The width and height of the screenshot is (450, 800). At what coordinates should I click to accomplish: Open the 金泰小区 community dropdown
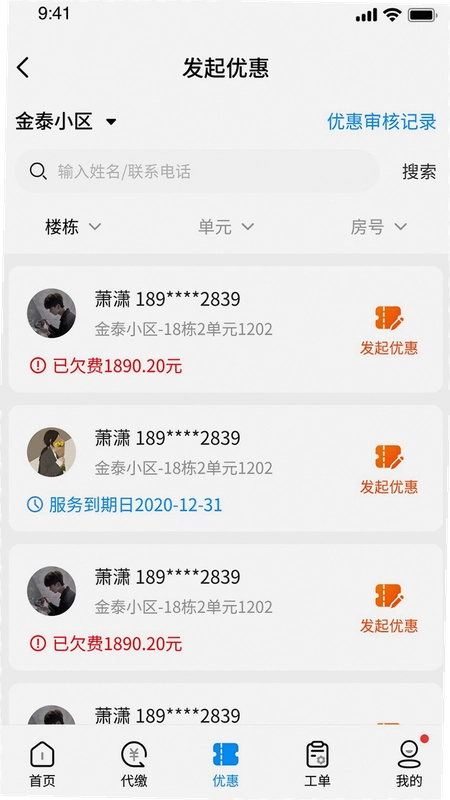[66, 121]
